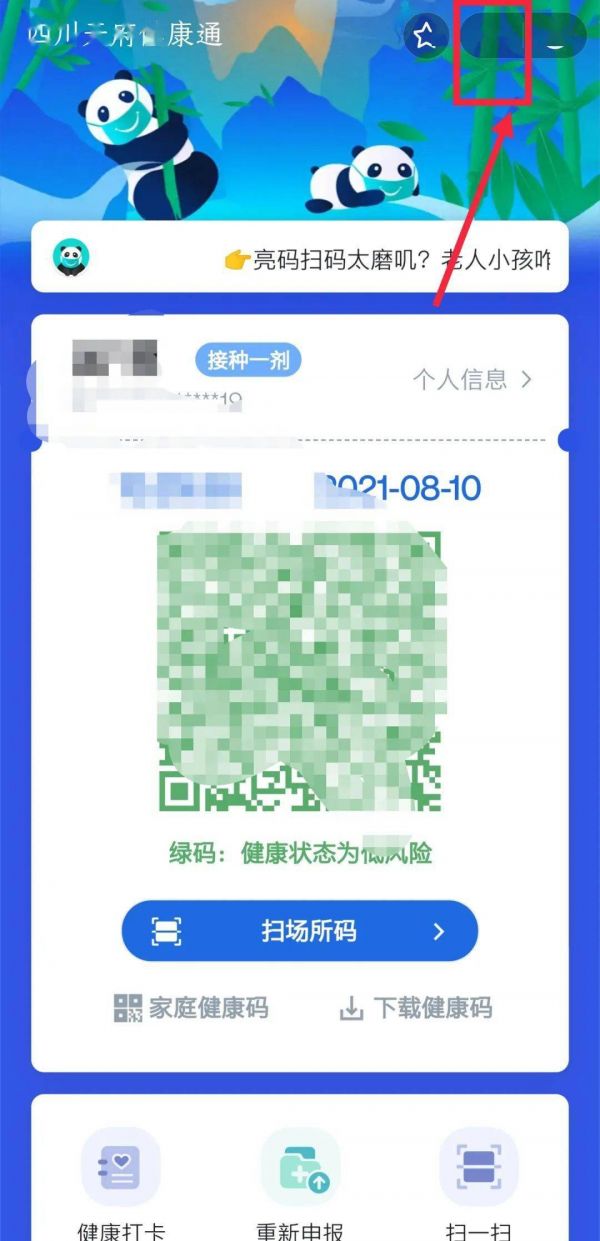This screenshot has width=600, height=1241.
Task: Open the scrolling announcement banner
Action: point(300,257)
